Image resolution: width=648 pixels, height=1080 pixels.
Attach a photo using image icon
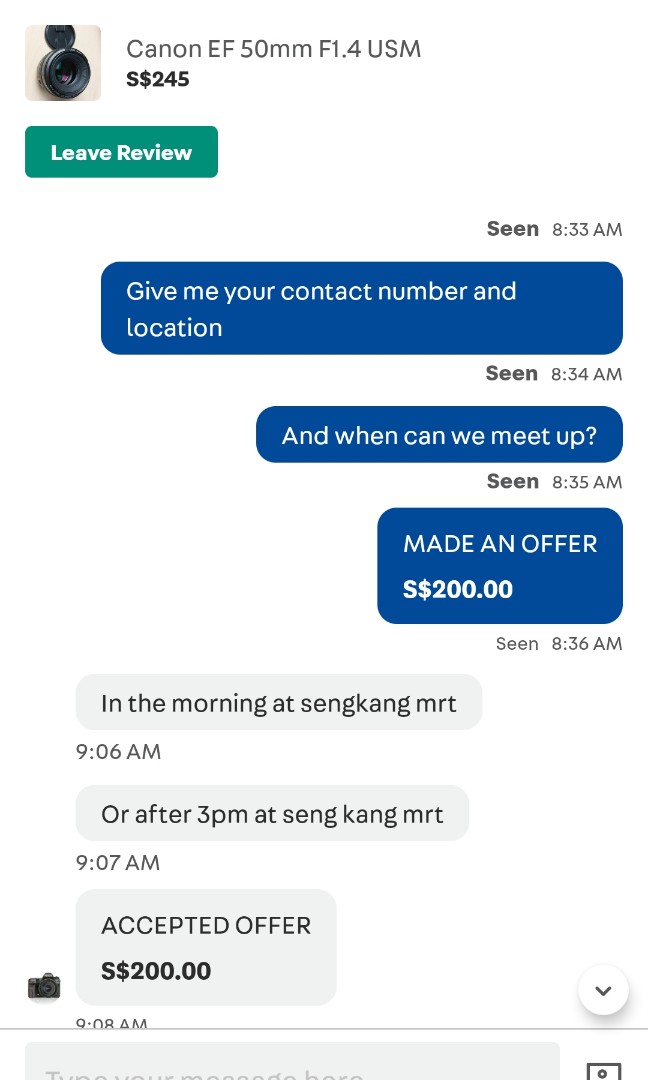point(604,1070)
